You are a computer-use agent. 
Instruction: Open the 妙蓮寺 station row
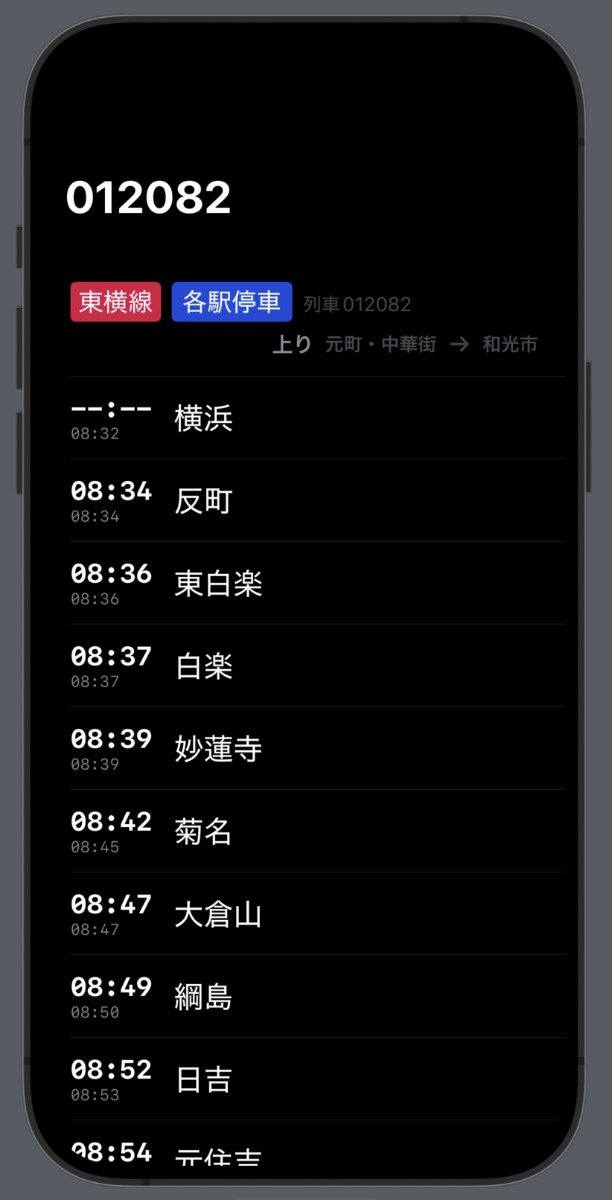tap(317, 749)
